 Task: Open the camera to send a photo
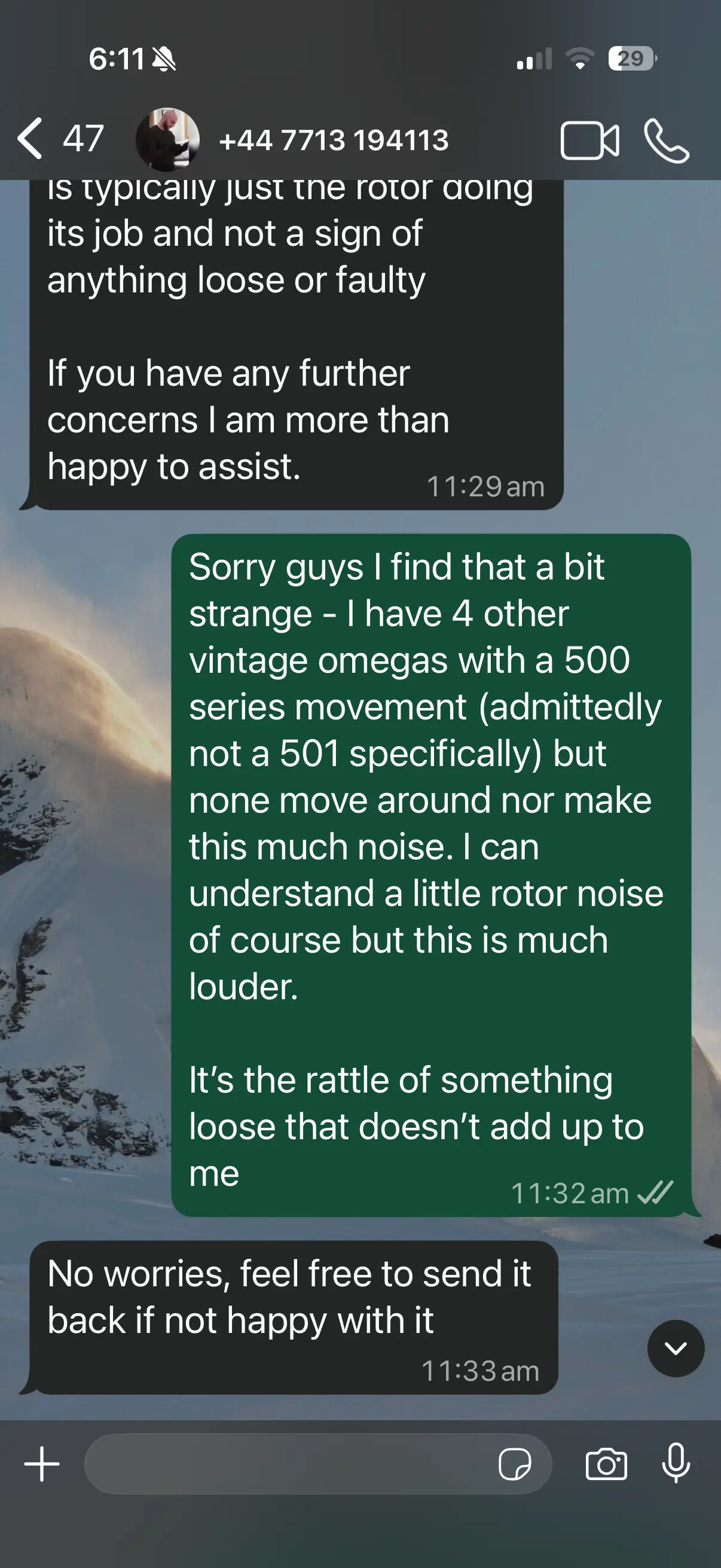point(606,1464)
